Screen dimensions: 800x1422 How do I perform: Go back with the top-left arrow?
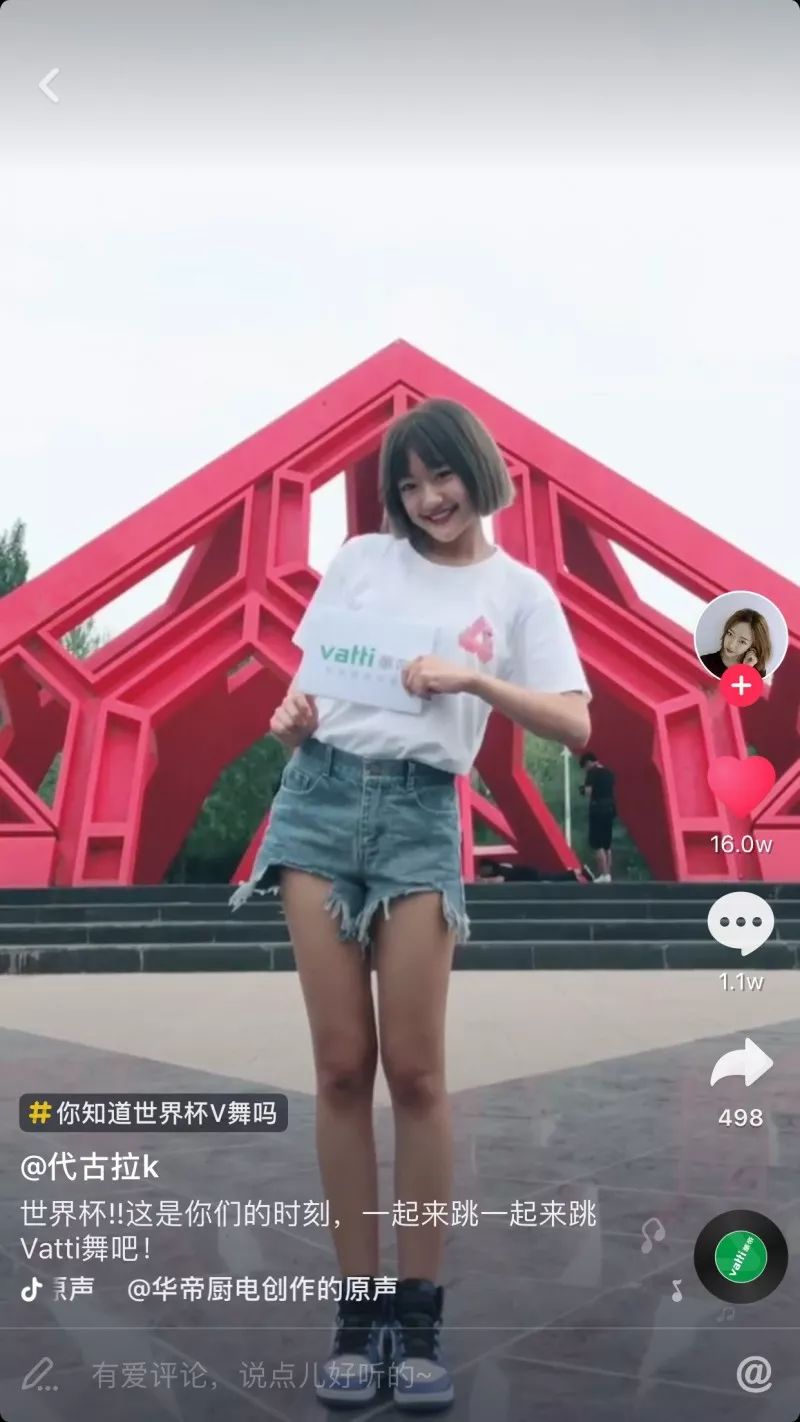point(48,86)
